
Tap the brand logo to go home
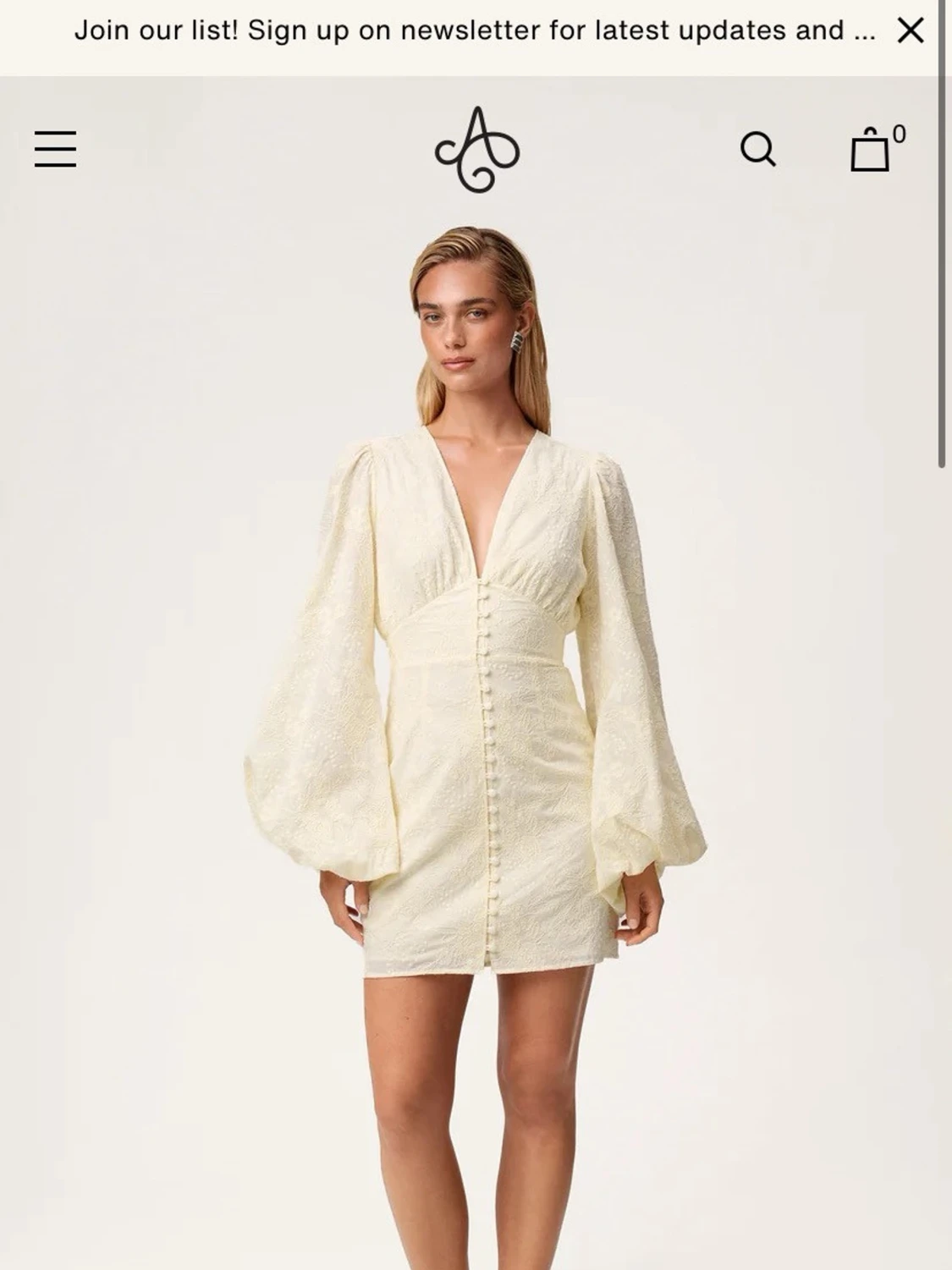[476, 150]
